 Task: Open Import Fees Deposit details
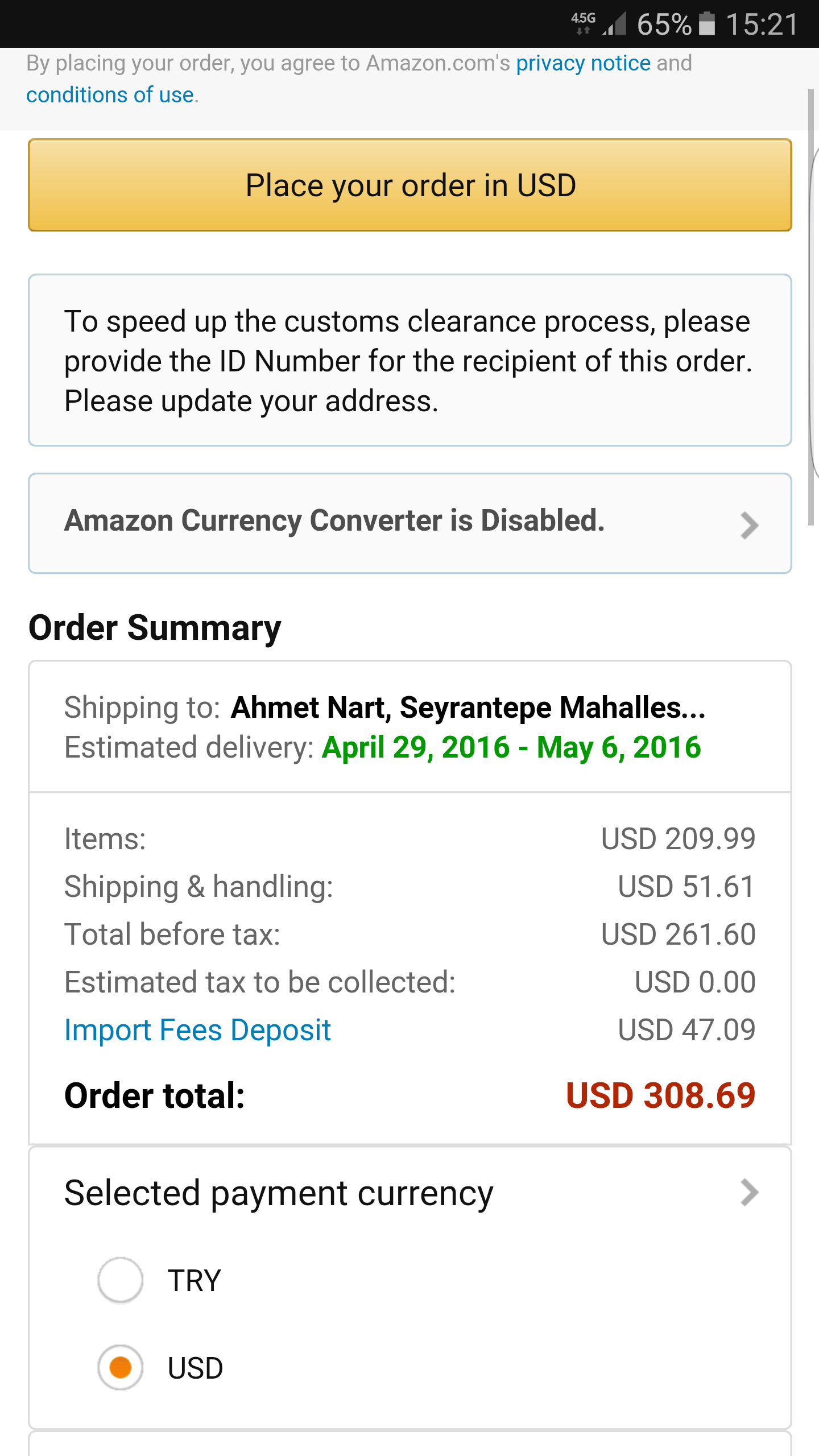(x=197, y=1030)
